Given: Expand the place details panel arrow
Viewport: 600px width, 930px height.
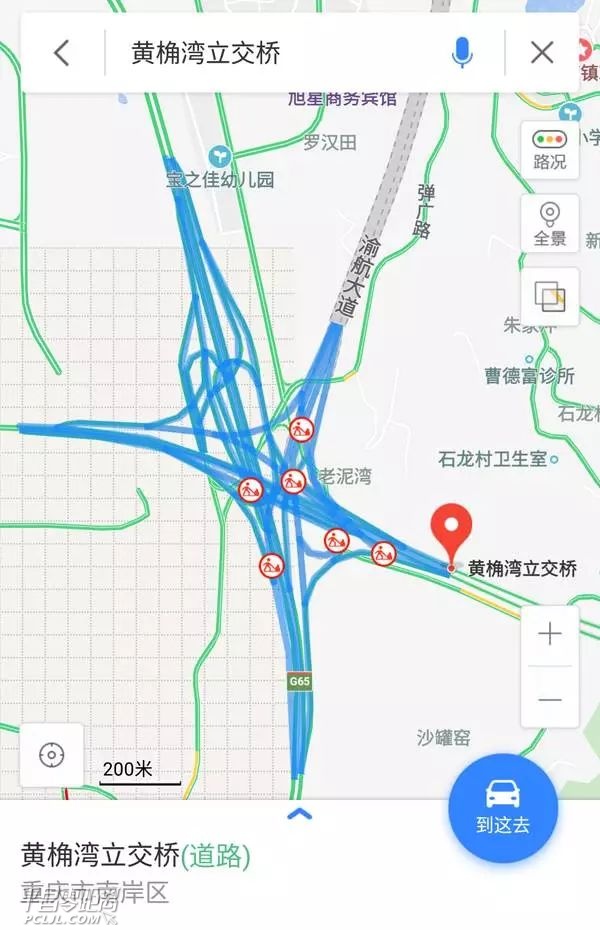Looking at the screenshot, I should coord(300,814).
